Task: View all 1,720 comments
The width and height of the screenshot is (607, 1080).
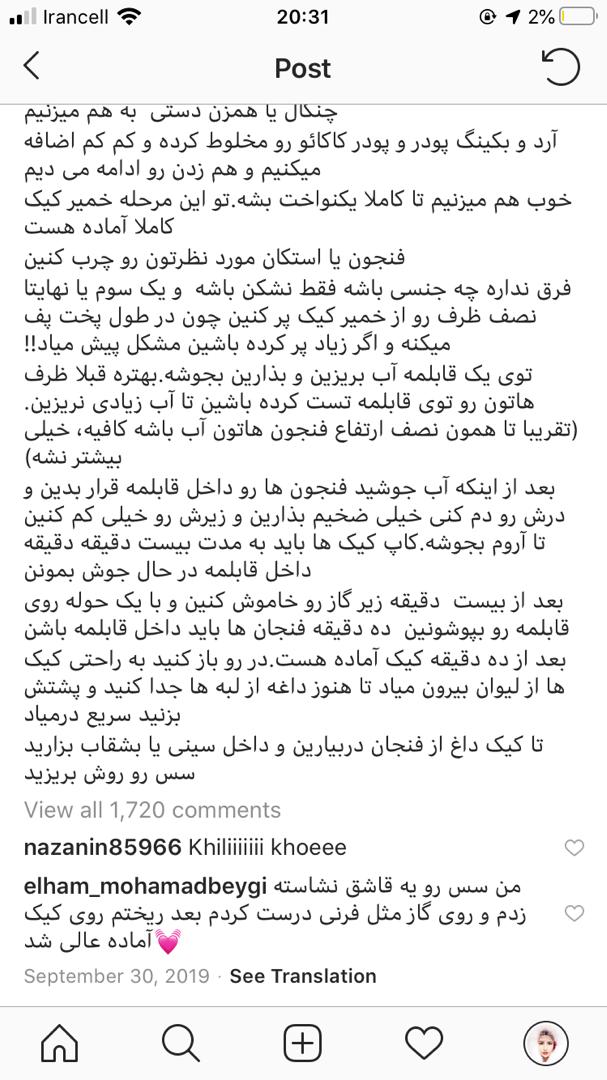Action: [152, 810]
